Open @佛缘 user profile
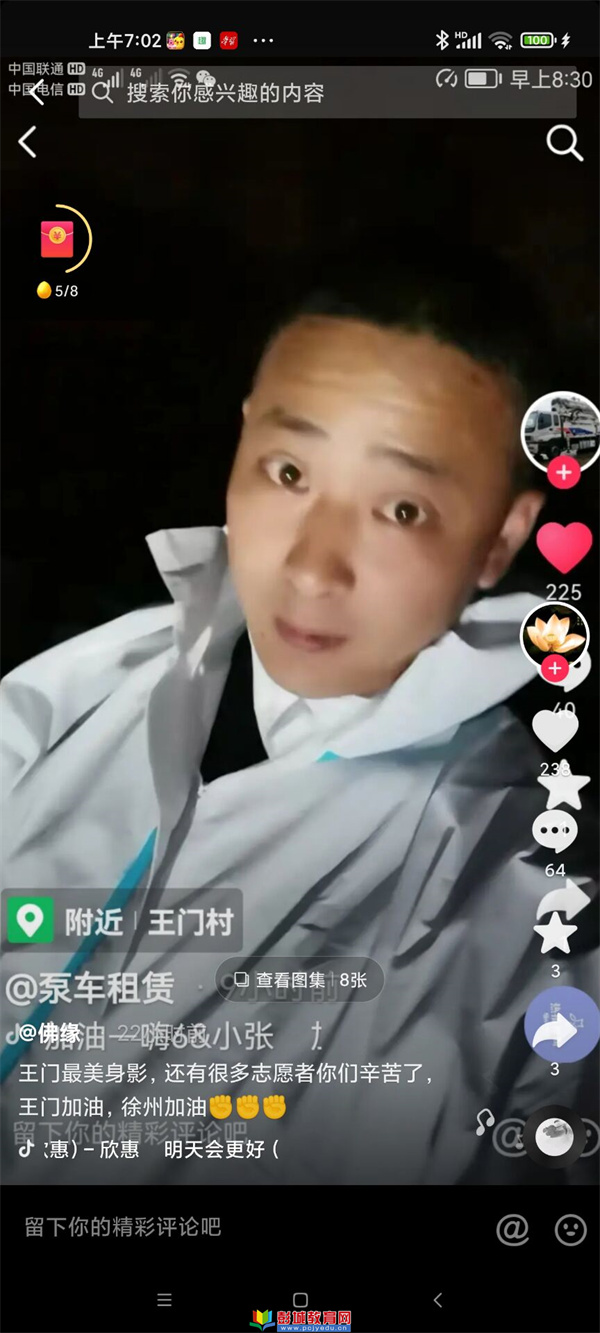The height and width of the screenshot is (1333, 600). [x=50, y=1033]
